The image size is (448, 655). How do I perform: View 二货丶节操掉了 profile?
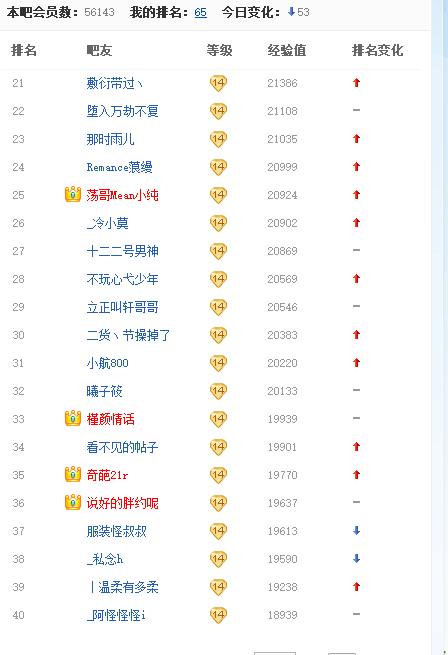click(128, 335)
